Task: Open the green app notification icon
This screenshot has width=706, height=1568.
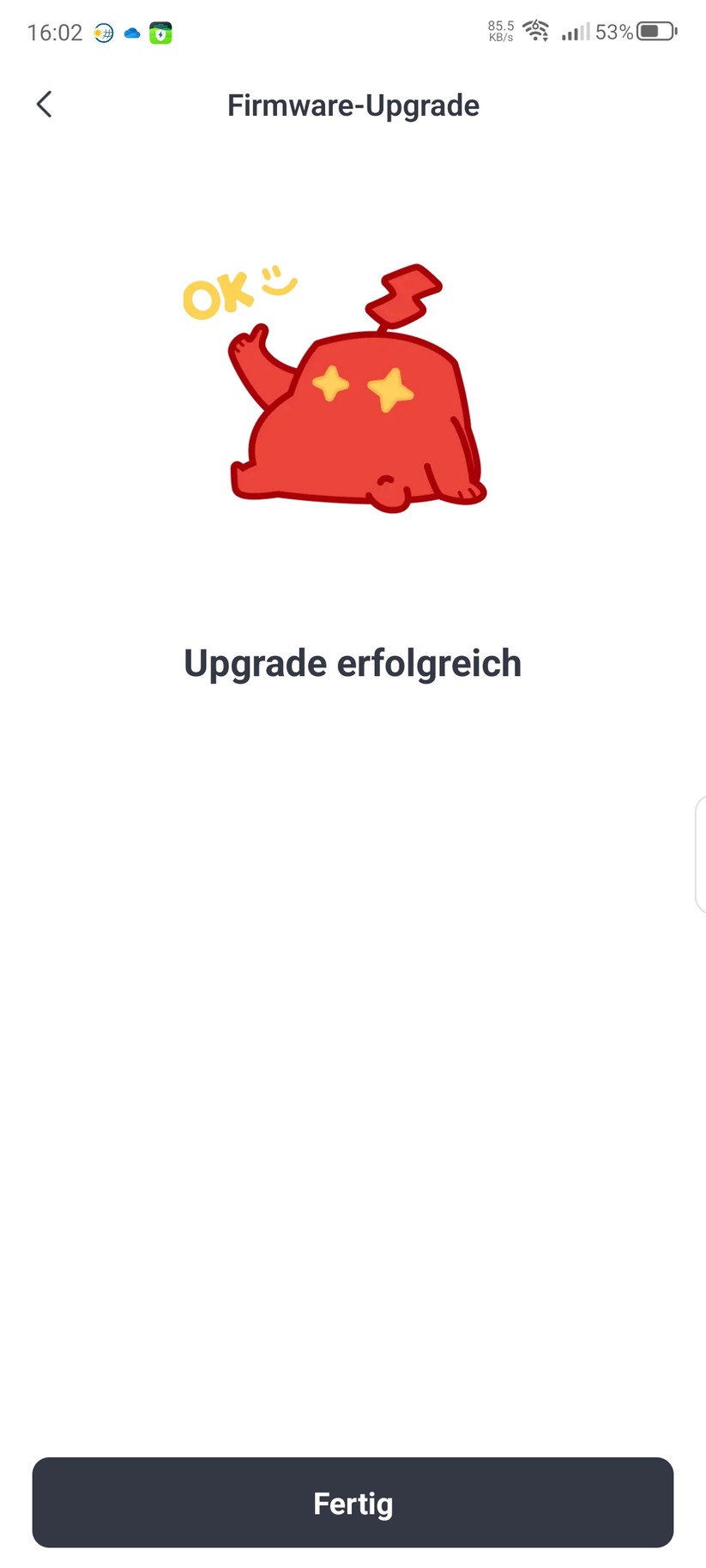Action: click(x=160, y=32)
